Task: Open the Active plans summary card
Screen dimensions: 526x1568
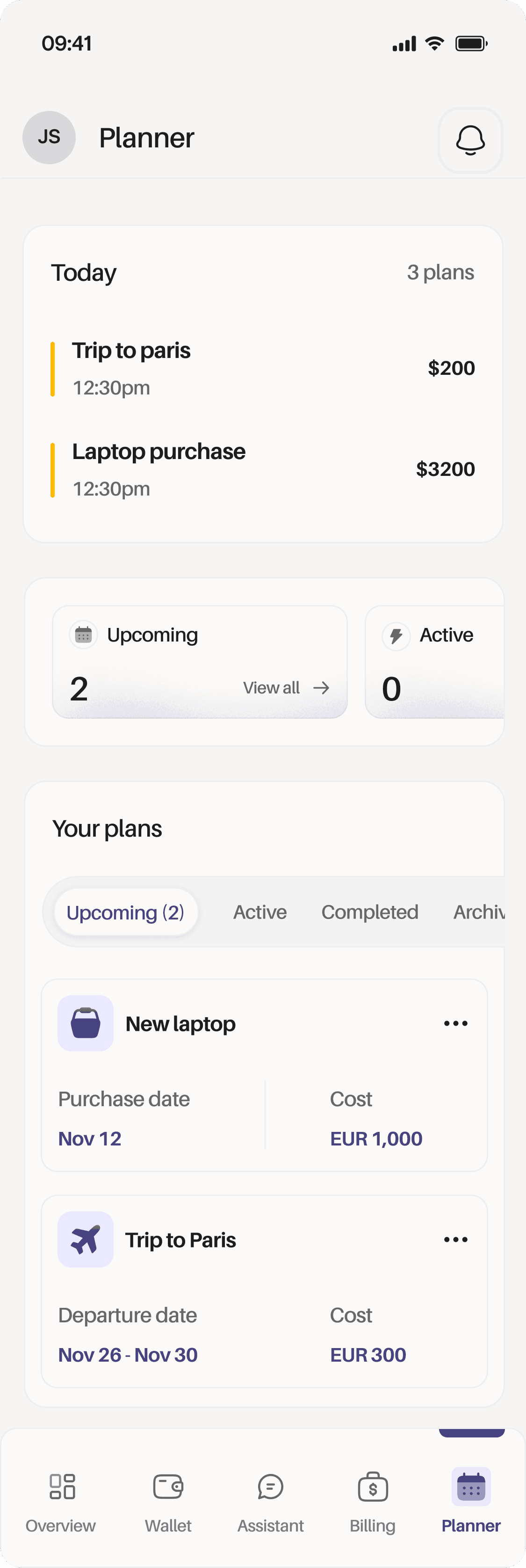Action: pos(435,662)
